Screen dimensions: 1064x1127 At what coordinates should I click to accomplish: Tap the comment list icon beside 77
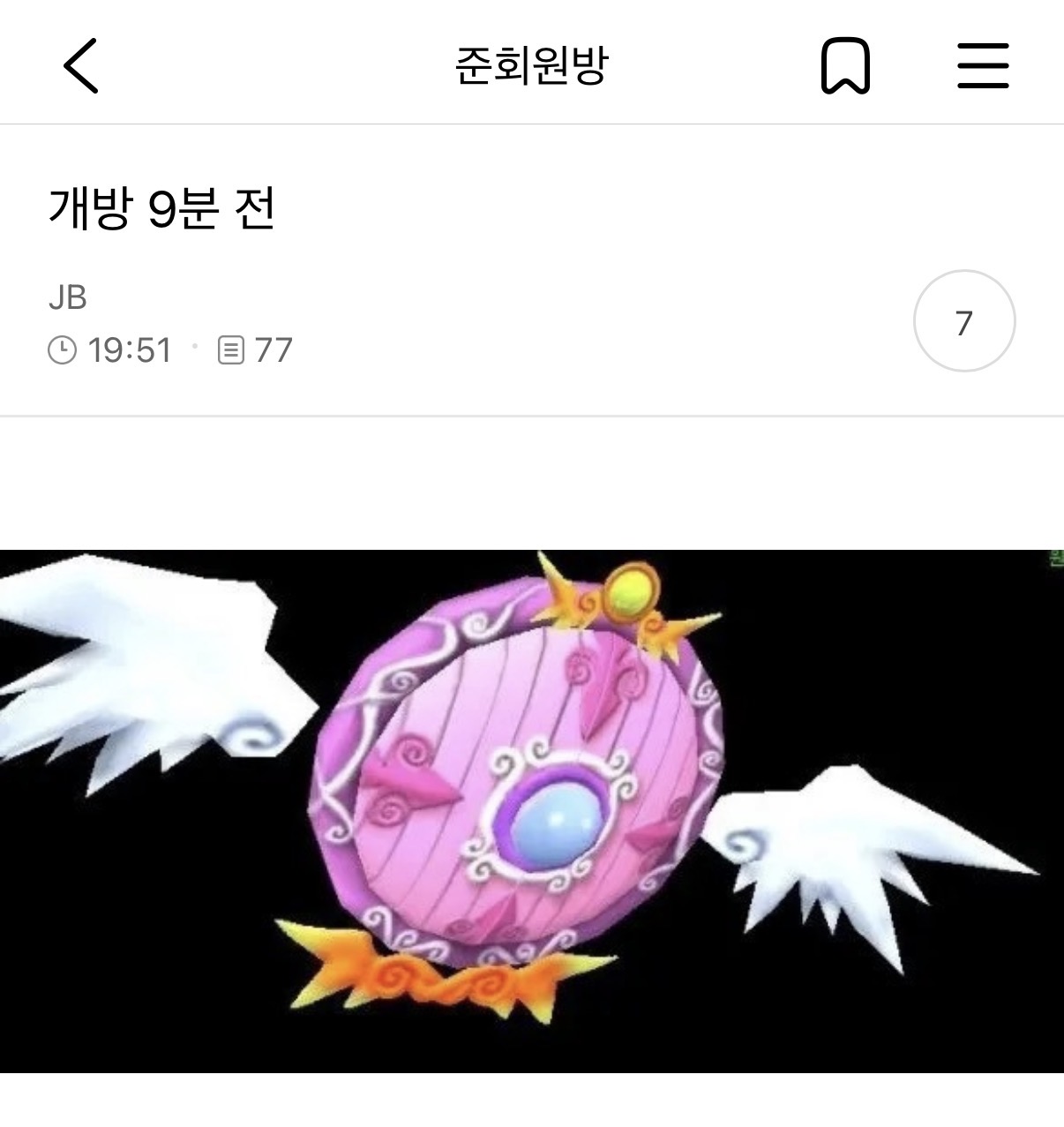point(232,349)
